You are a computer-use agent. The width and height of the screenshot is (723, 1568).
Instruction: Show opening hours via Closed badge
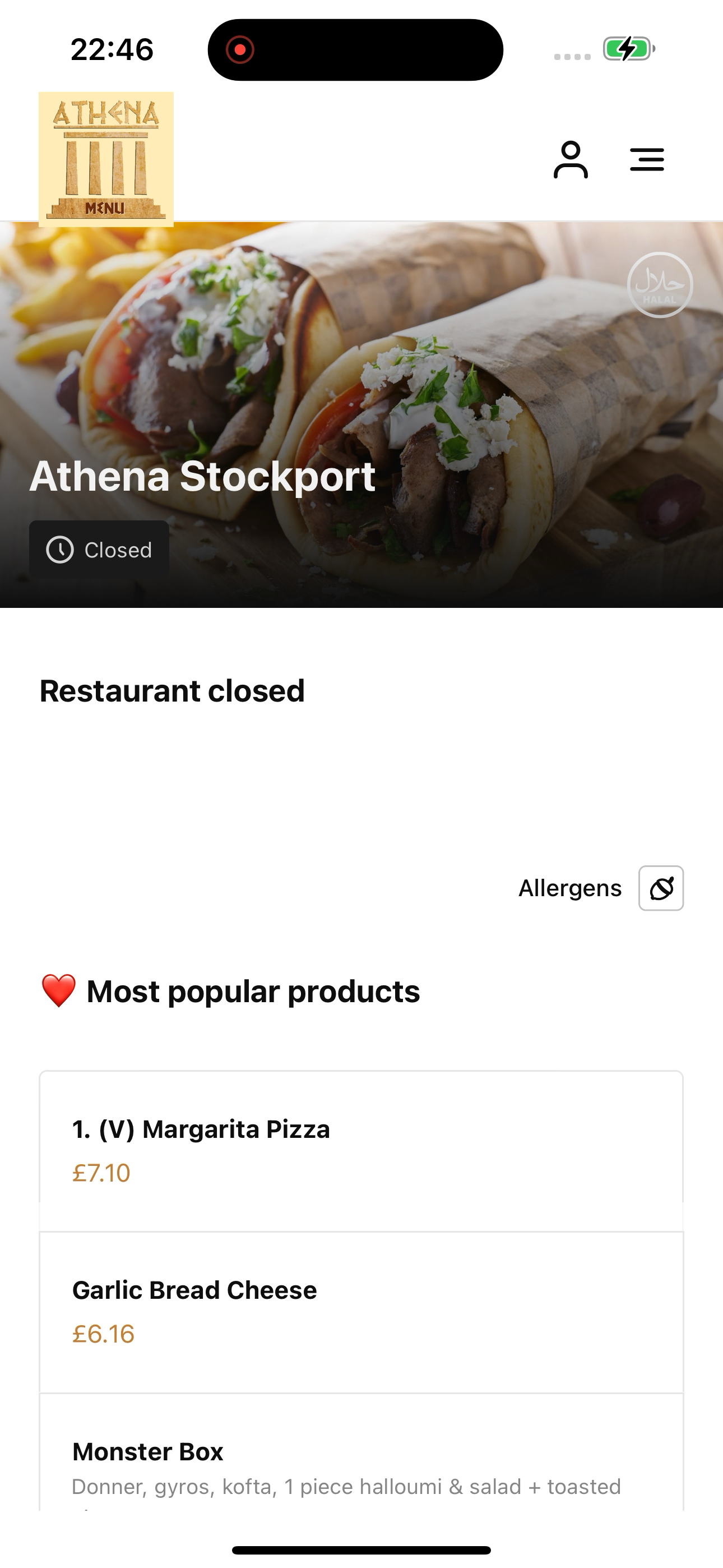point(99,550)
